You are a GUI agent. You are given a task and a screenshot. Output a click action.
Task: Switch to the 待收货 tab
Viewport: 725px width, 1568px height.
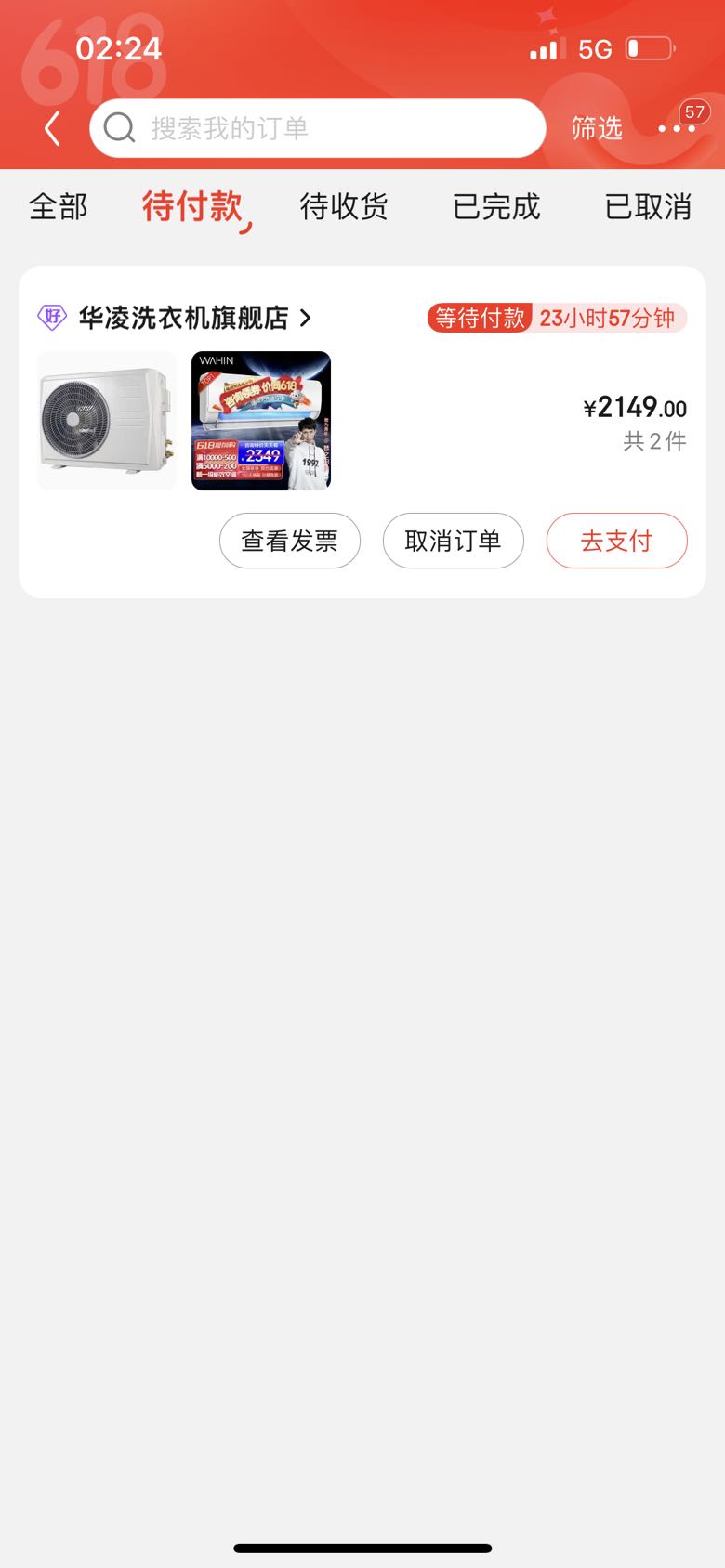(344, 206)
